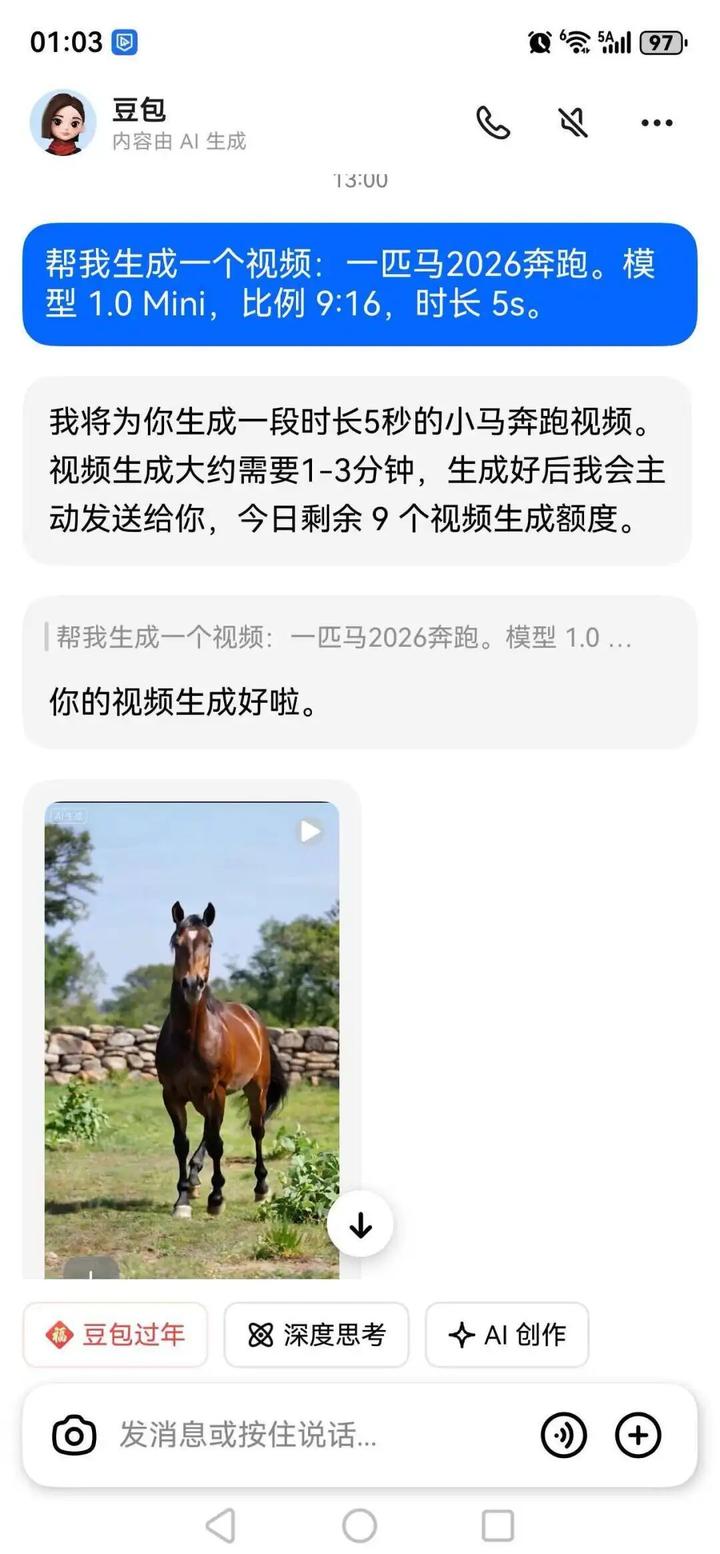The height and width of the screenshot is (1554, 720).
Task: Toggle the mute speaker icon
Action: click(x=573, y=123)
